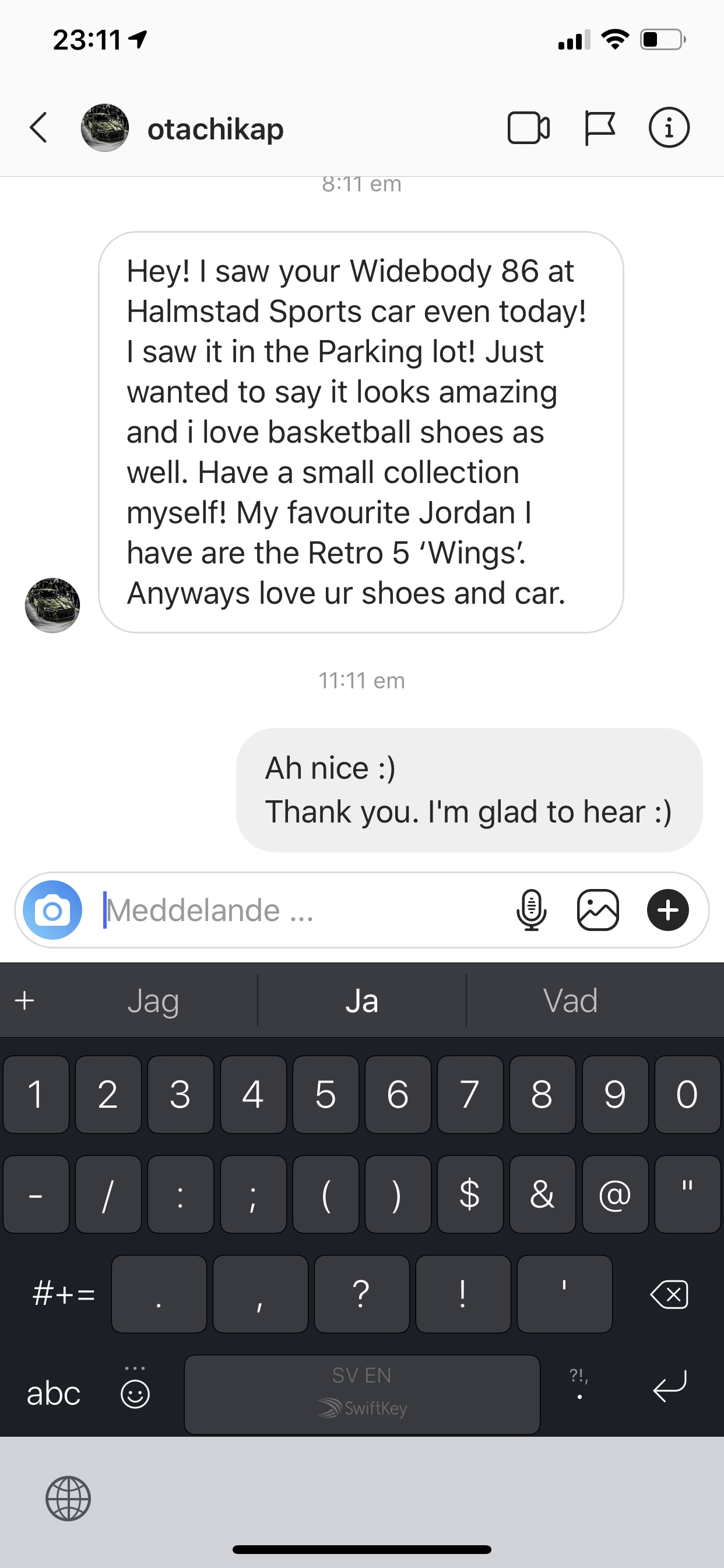Insert the suggestion "Jag"
This screenshot has height=1568, width=724.
point(153,1000)
